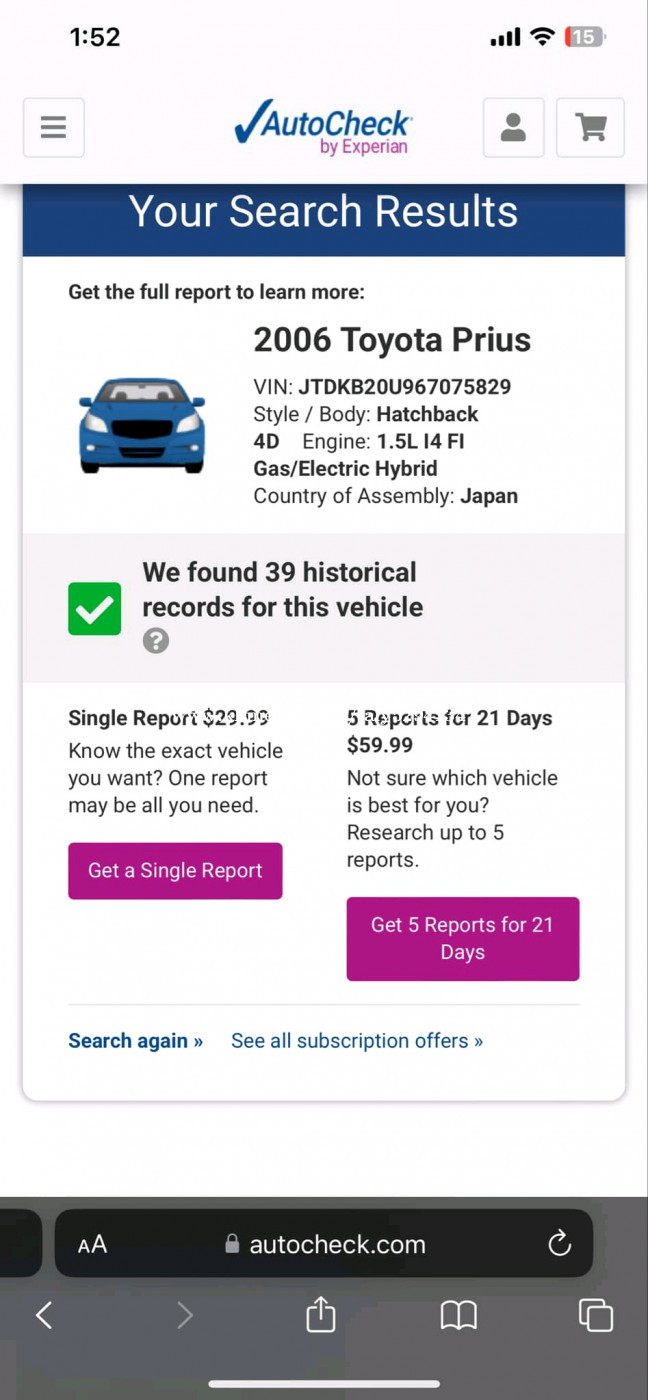Share this page
648x1400 pixels.
click(320, 1314)
